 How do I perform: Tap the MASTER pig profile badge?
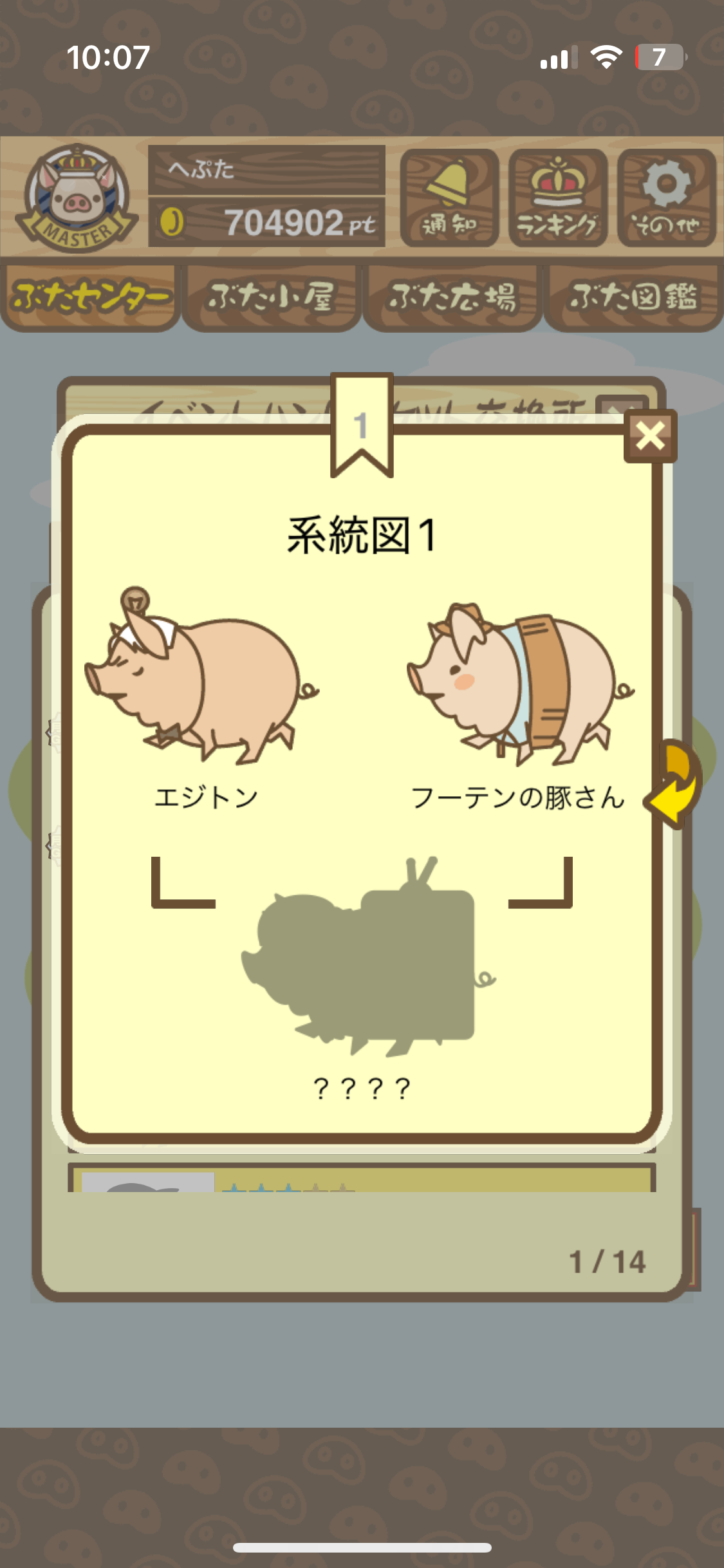[77, 198]
